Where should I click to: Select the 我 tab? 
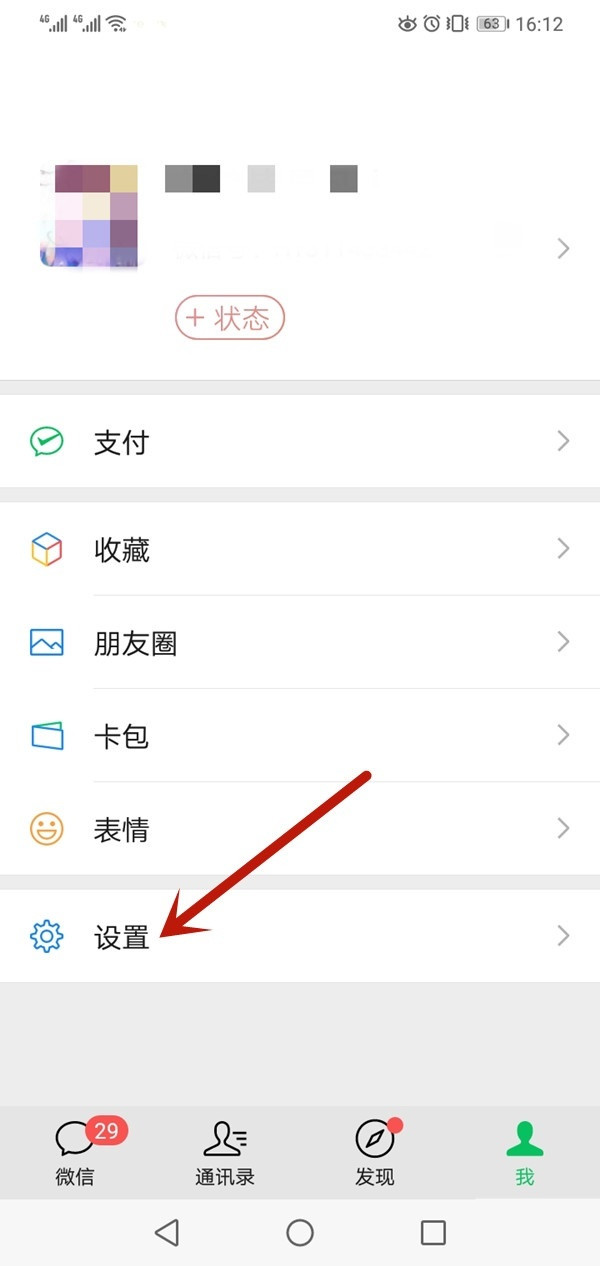coord(524,1152)
